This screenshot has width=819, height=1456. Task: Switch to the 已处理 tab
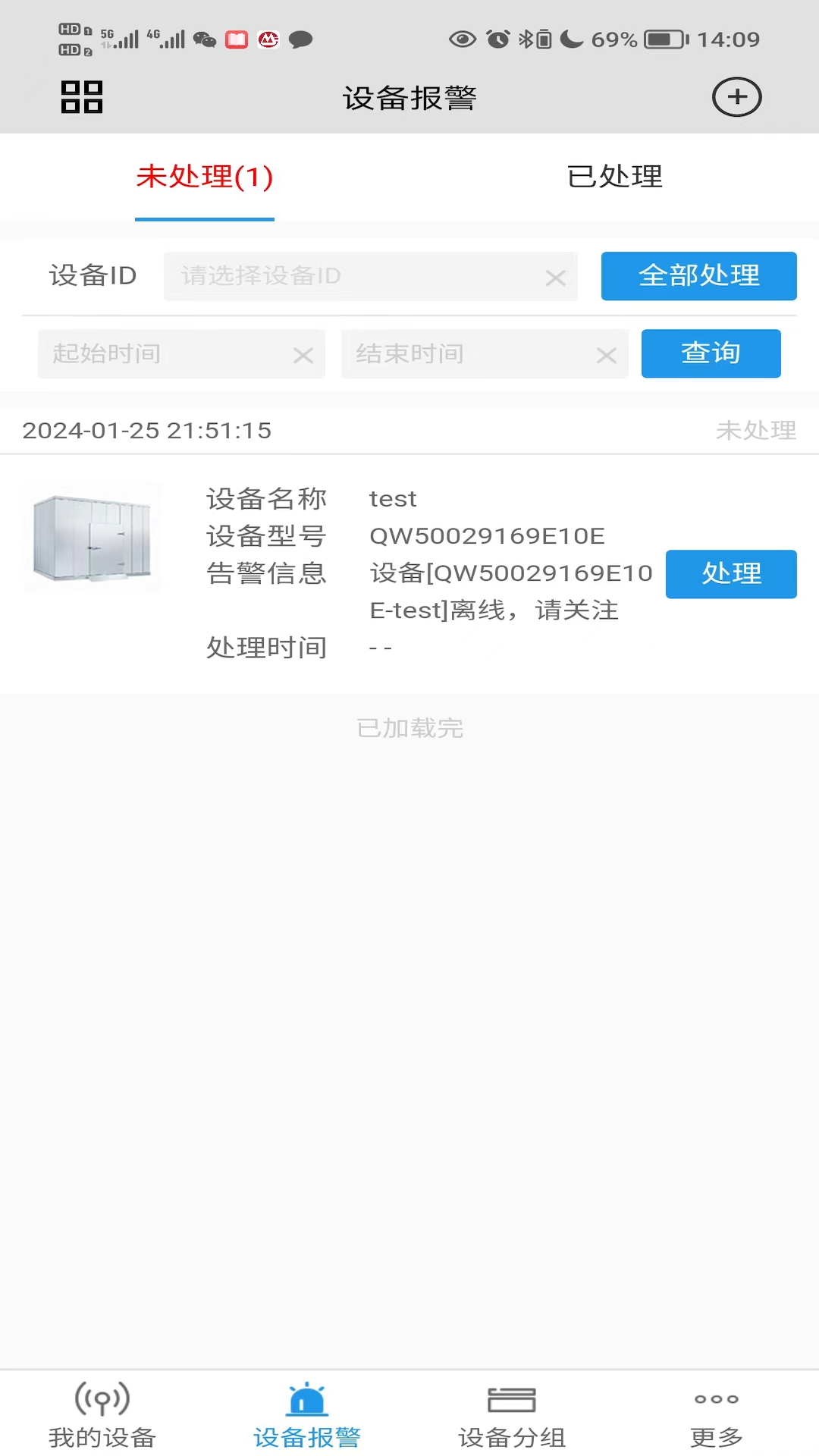[x=614, y=177]
